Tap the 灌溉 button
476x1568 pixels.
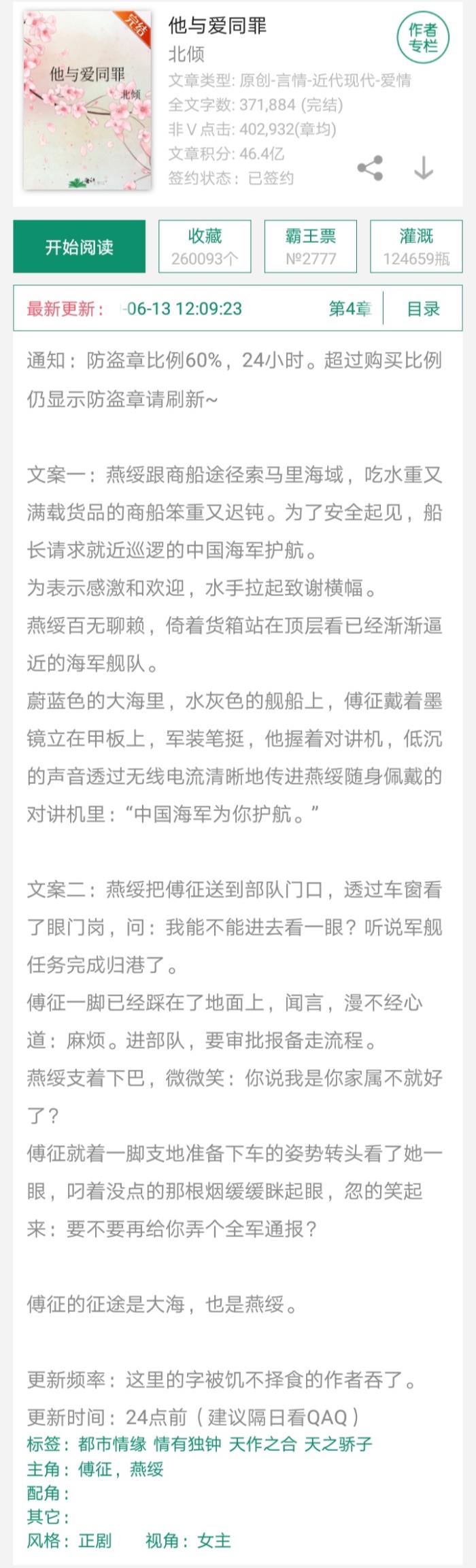tap(416, 247)
